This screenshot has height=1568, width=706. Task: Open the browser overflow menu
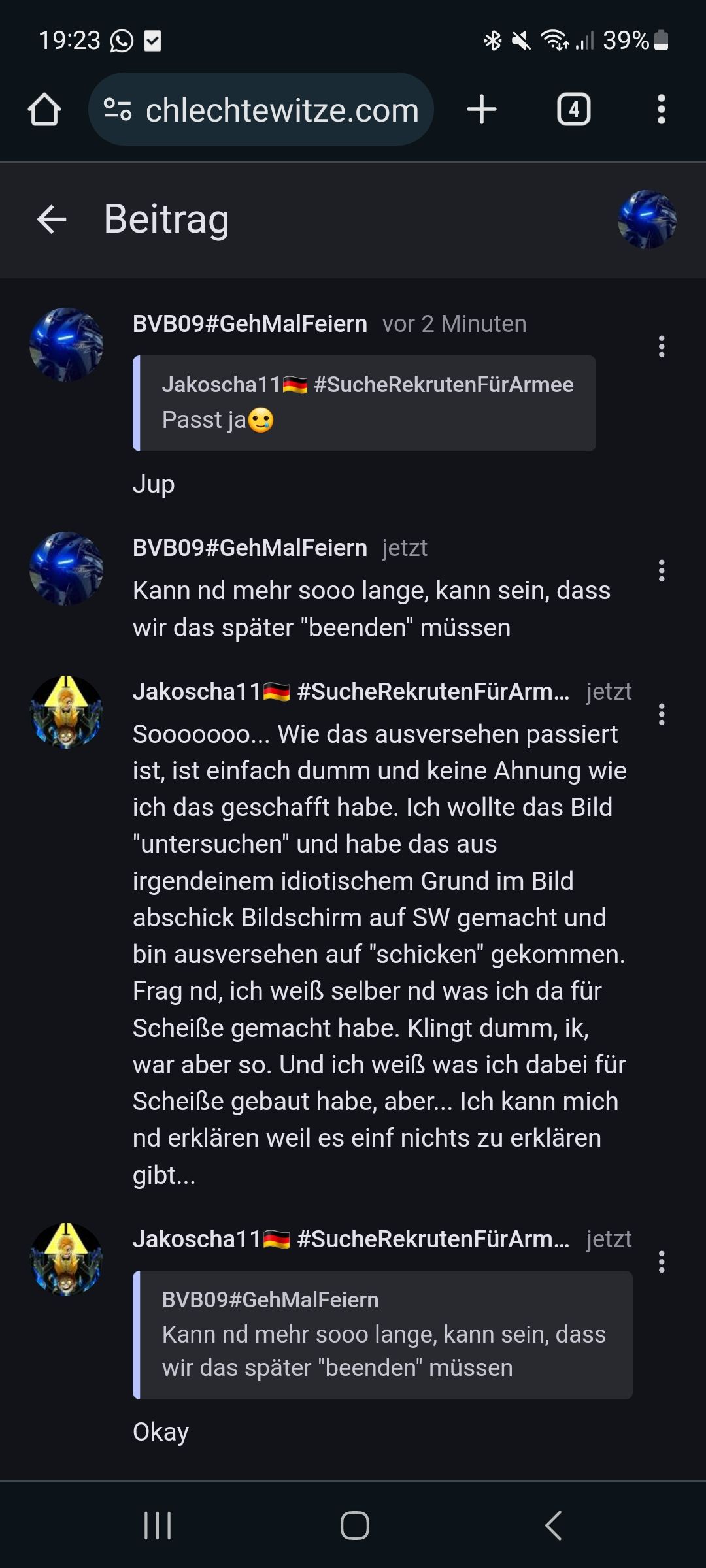click(x=661, y=109)
